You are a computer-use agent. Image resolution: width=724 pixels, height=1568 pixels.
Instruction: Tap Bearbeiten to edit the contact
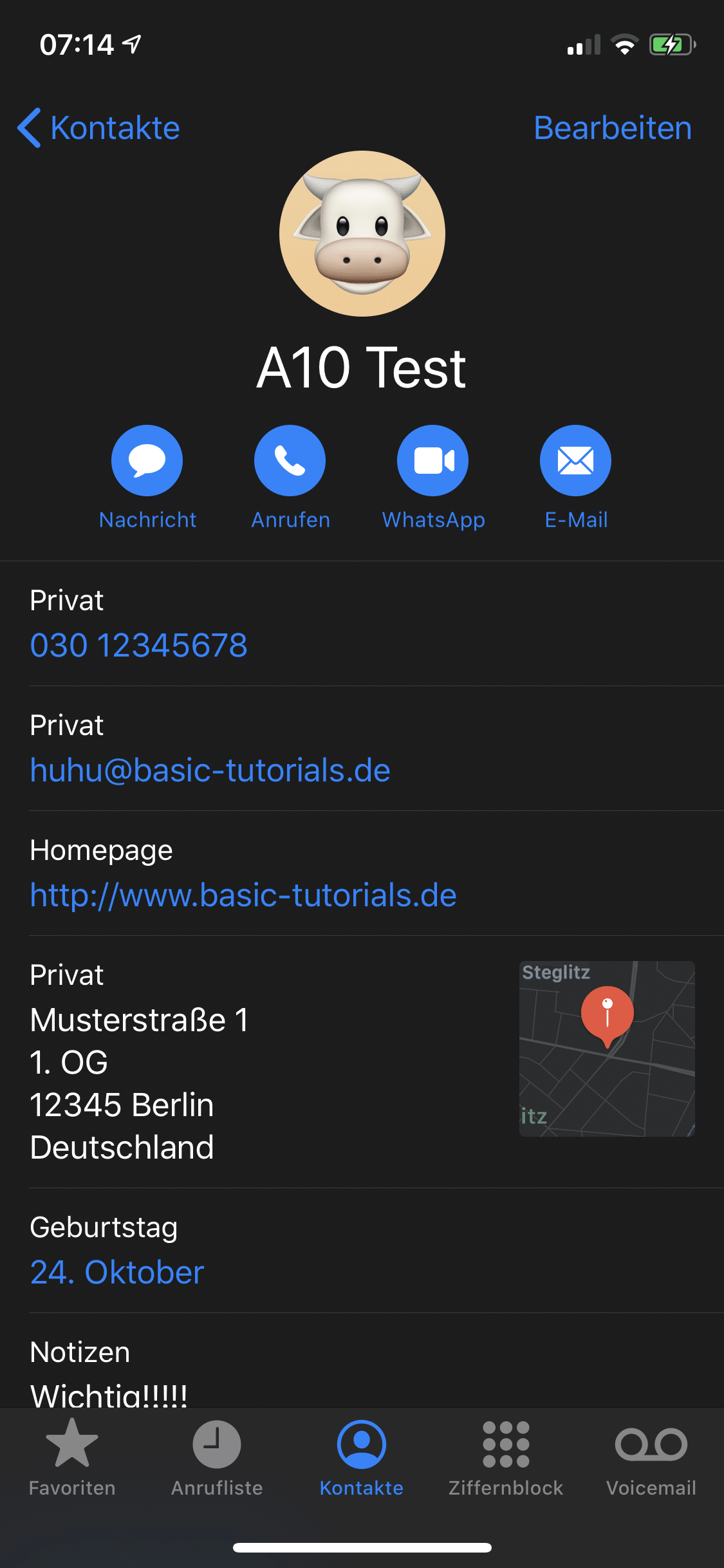point(612,127)
